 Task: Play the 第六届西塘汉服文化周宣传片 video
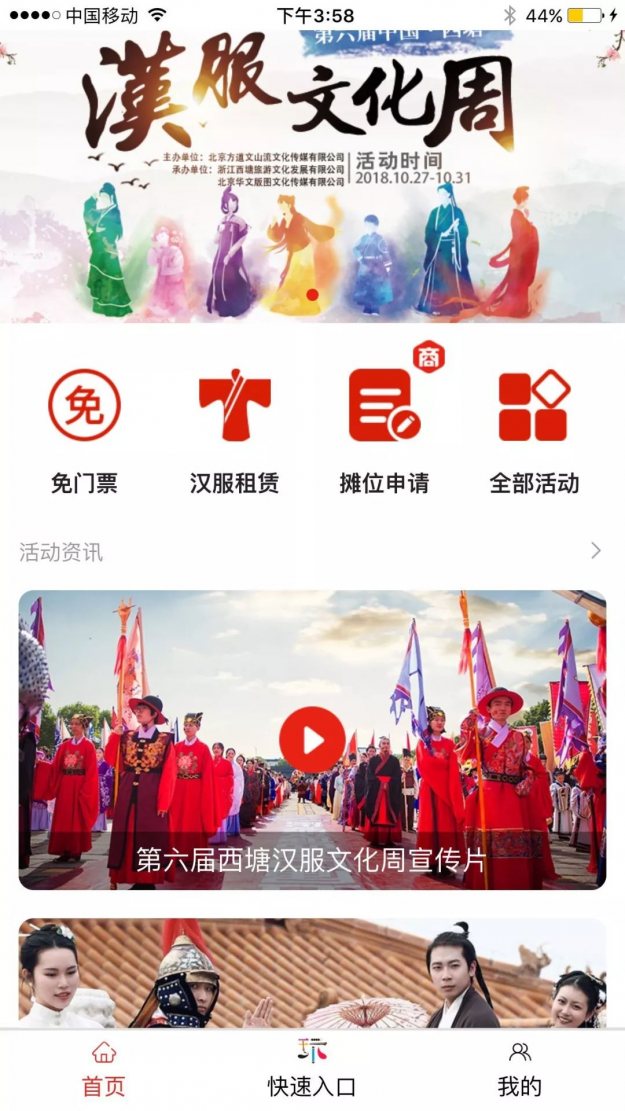[x=312, y=740]
